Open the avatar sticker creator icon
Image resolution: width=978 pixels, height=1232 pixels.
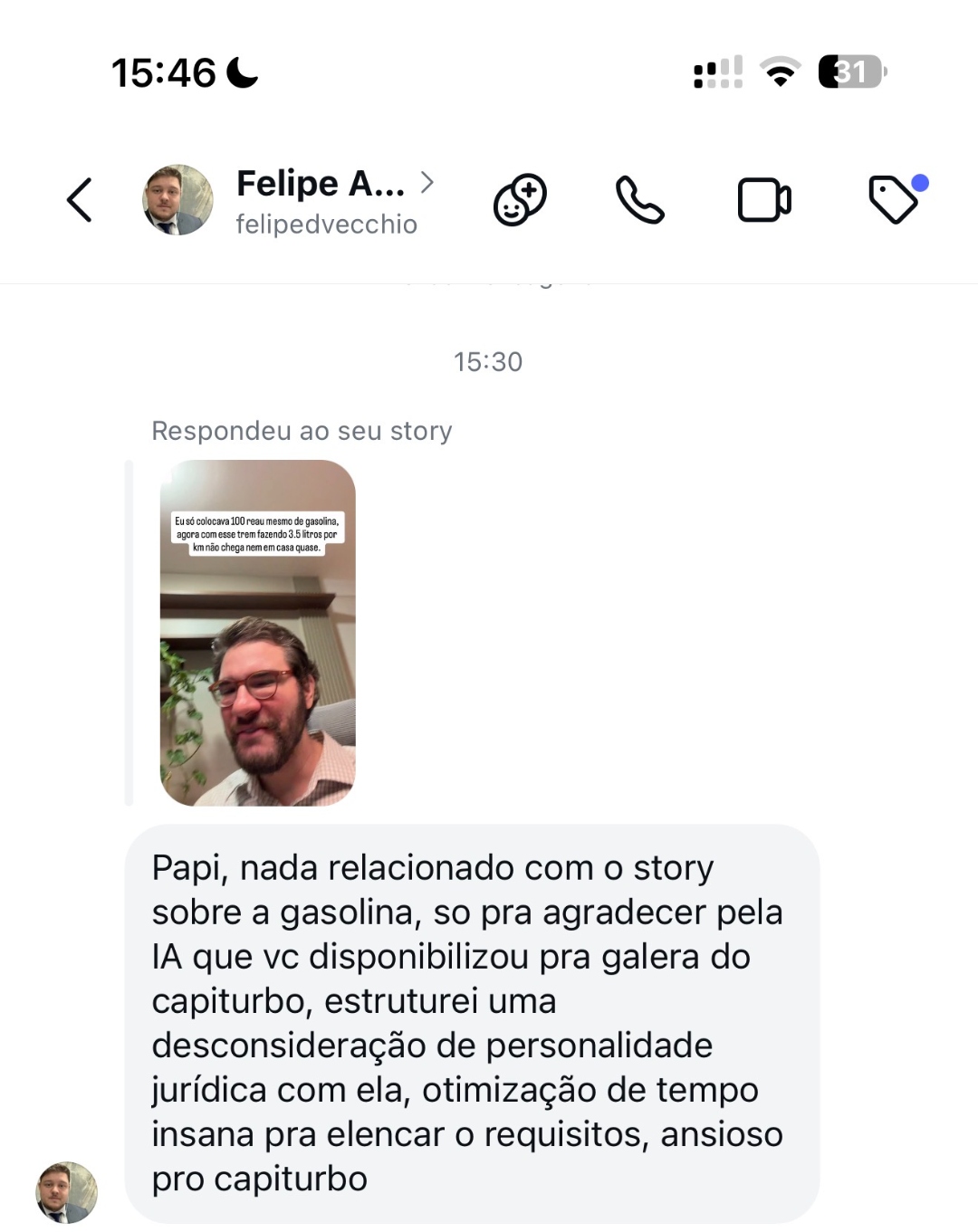pyautogui.click(x=519, y=200)
